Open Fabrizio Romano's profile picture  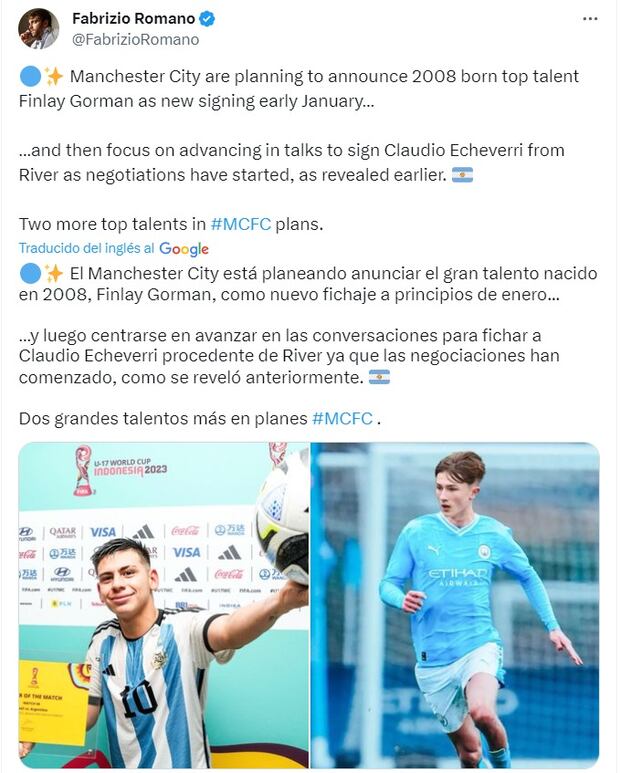click(x=38, y=29)
